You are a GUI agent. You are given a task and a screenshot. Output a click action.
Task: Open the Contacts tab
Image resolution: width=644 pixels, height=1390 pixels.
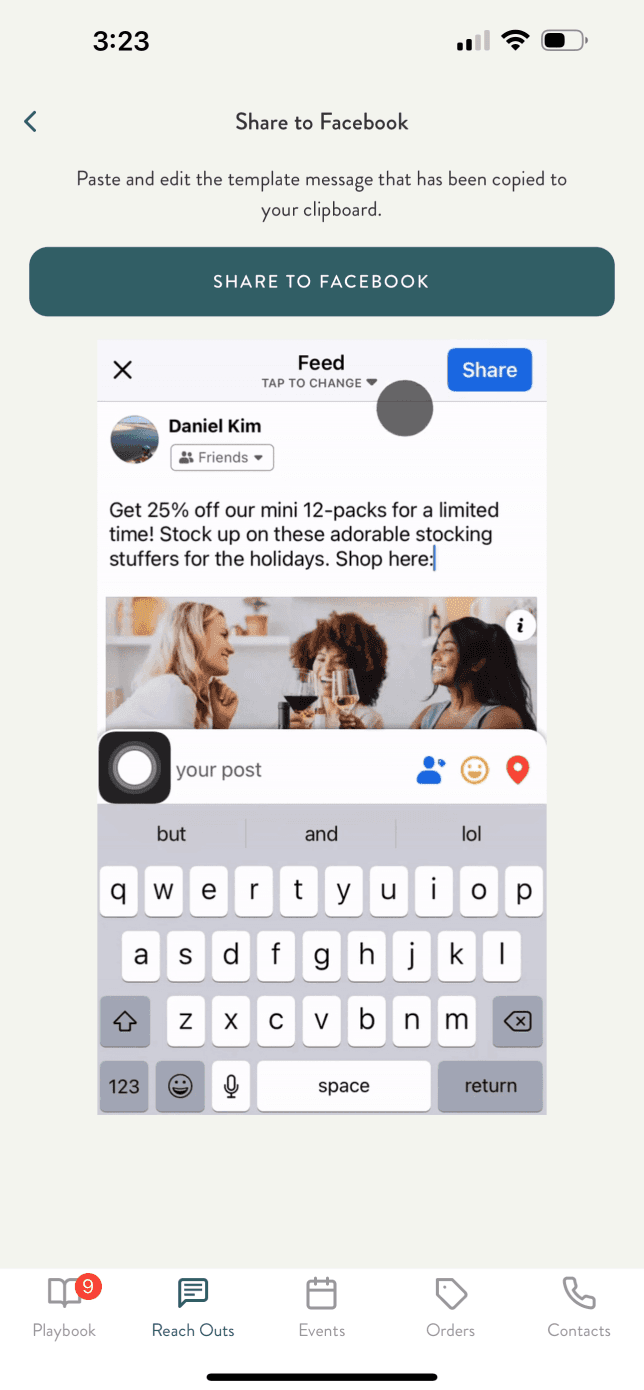tap(578, 1307)
